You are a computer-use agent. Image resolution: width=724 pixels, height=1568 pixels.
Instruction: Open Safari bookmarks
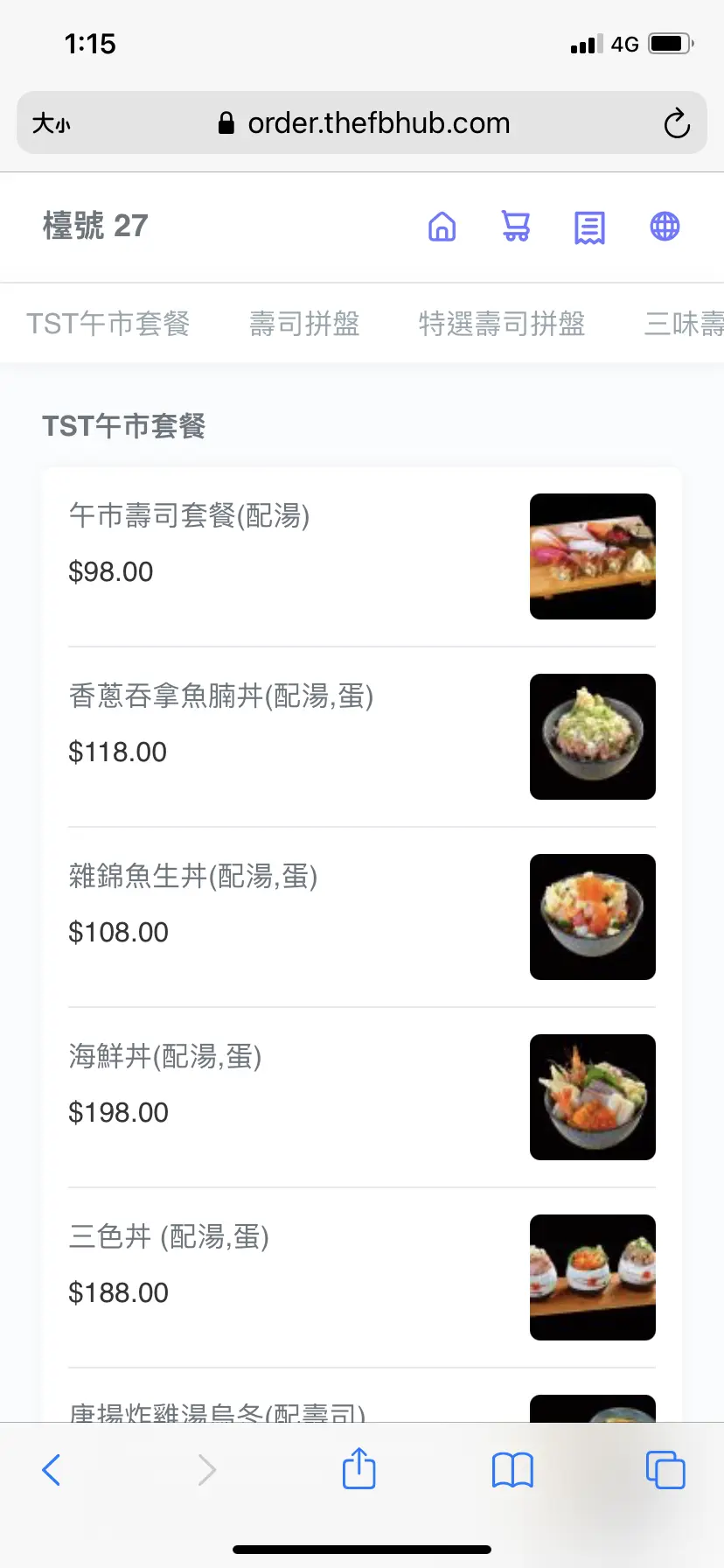pyautogui.click(x=512, y=1470)
